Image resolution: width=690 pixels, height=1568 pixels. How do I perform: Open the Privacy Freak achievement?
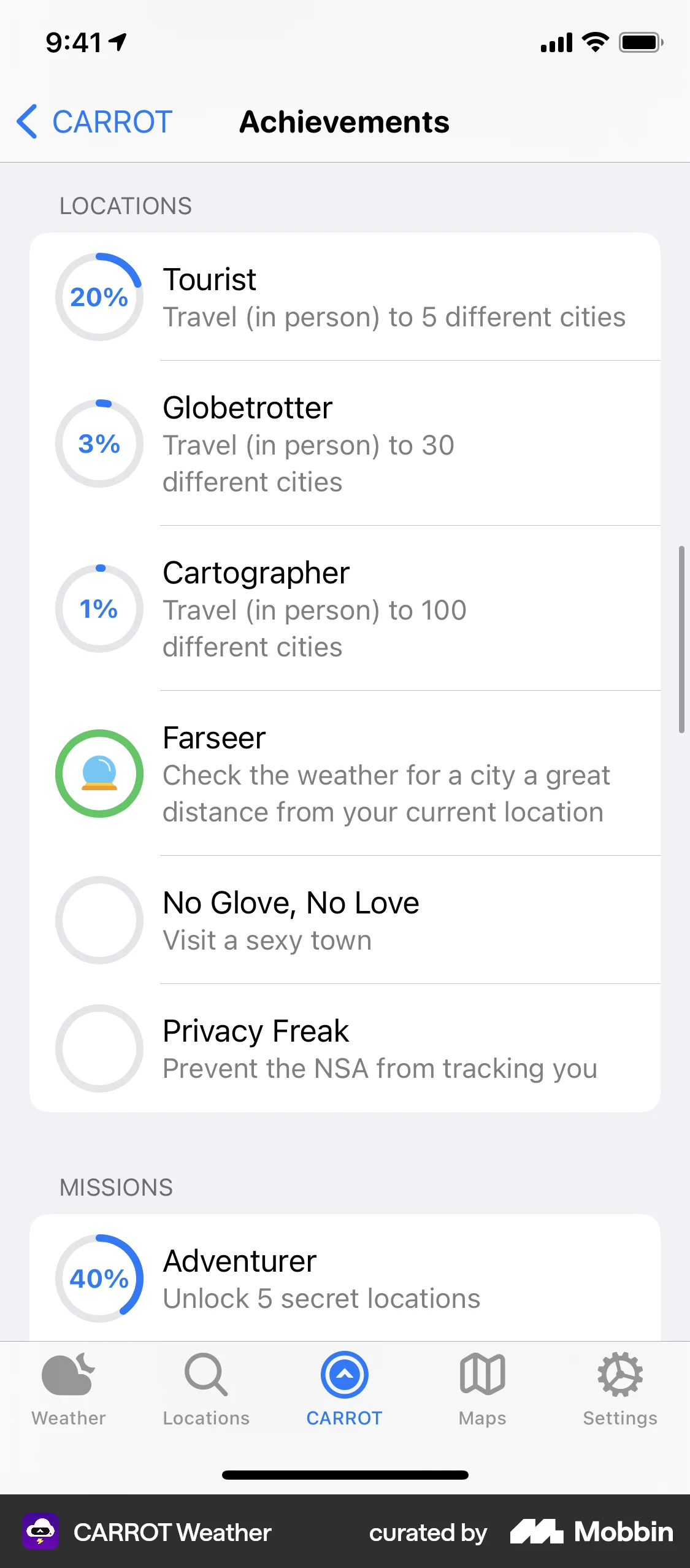[394, 1048]
